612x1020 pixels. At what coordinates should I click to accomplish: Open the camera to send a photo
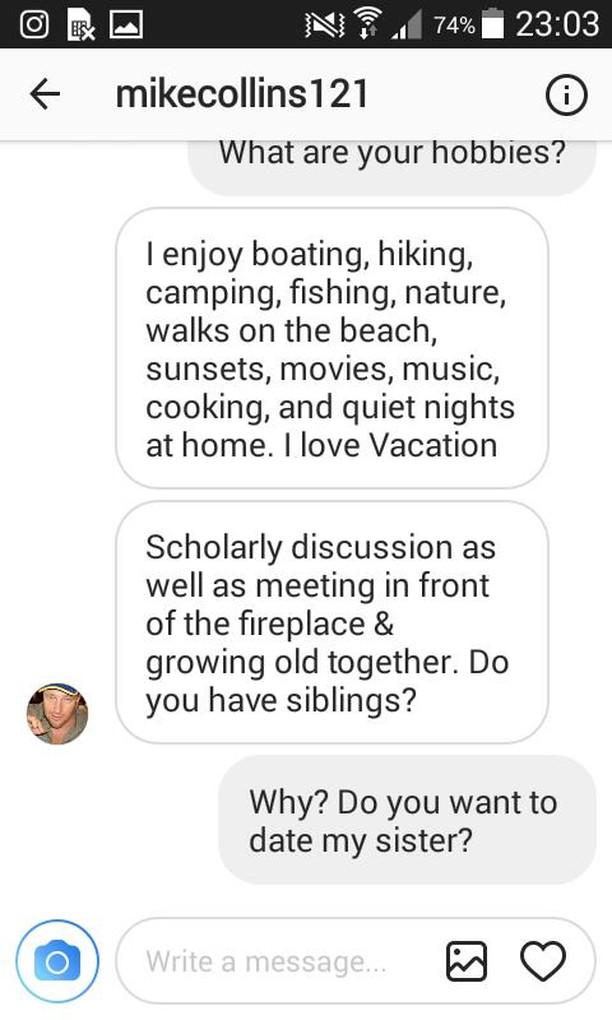click(x=57, y=961)
